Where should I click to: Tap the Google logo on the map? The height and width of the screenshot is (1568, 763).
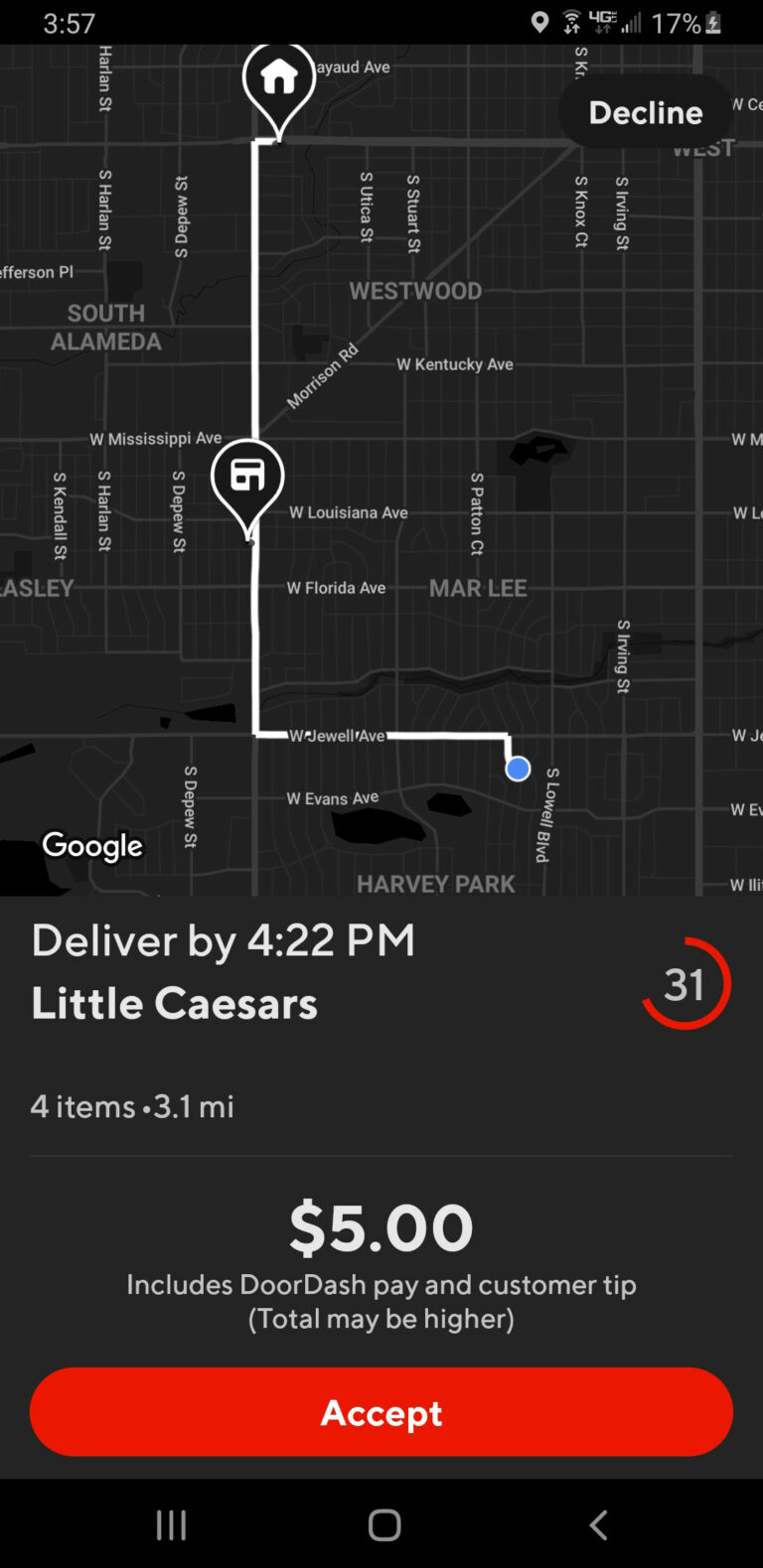tap(92, 846)
